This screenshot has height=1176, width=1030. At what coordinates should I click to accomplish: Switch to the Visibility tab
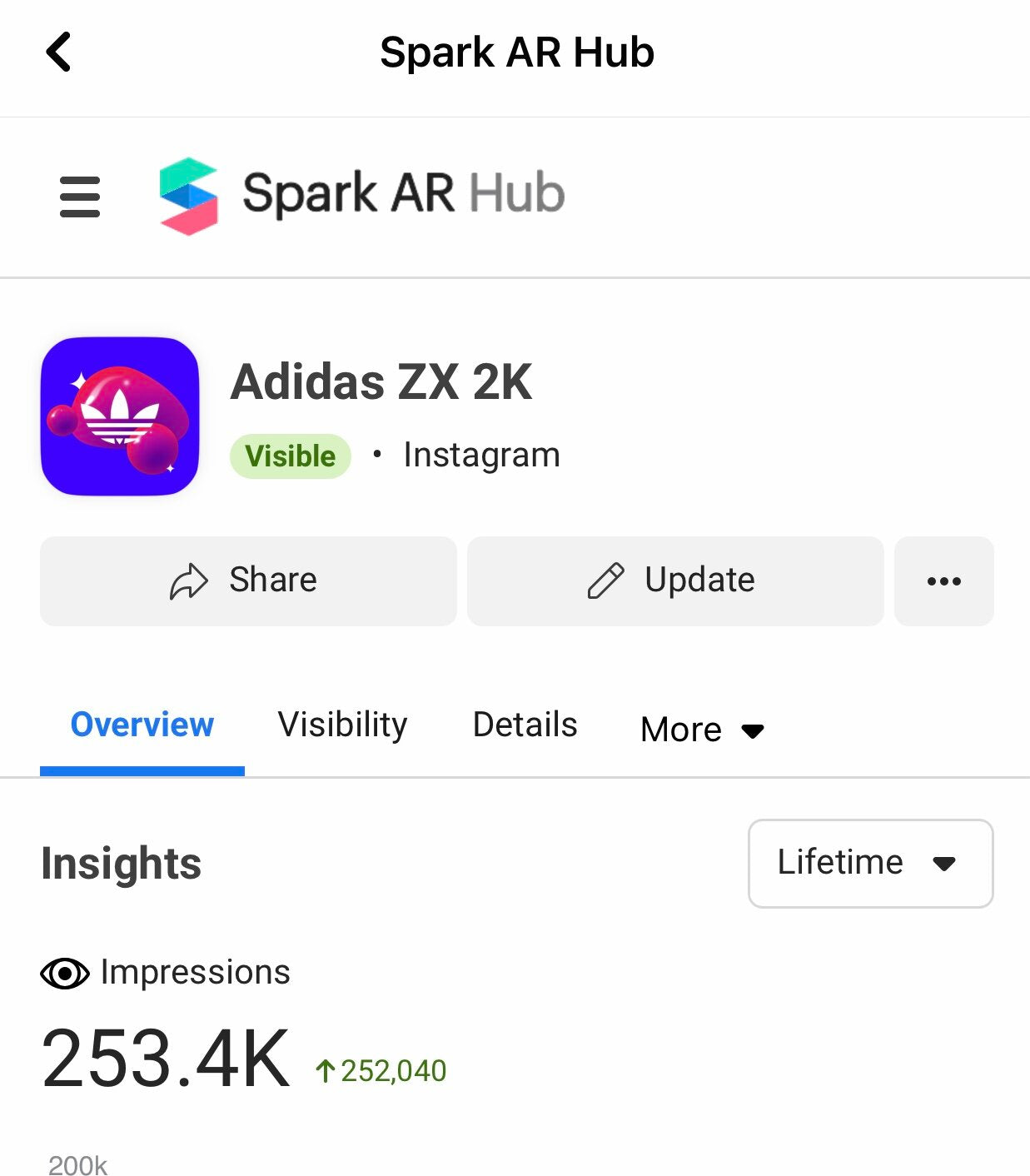tap(342, 725)
